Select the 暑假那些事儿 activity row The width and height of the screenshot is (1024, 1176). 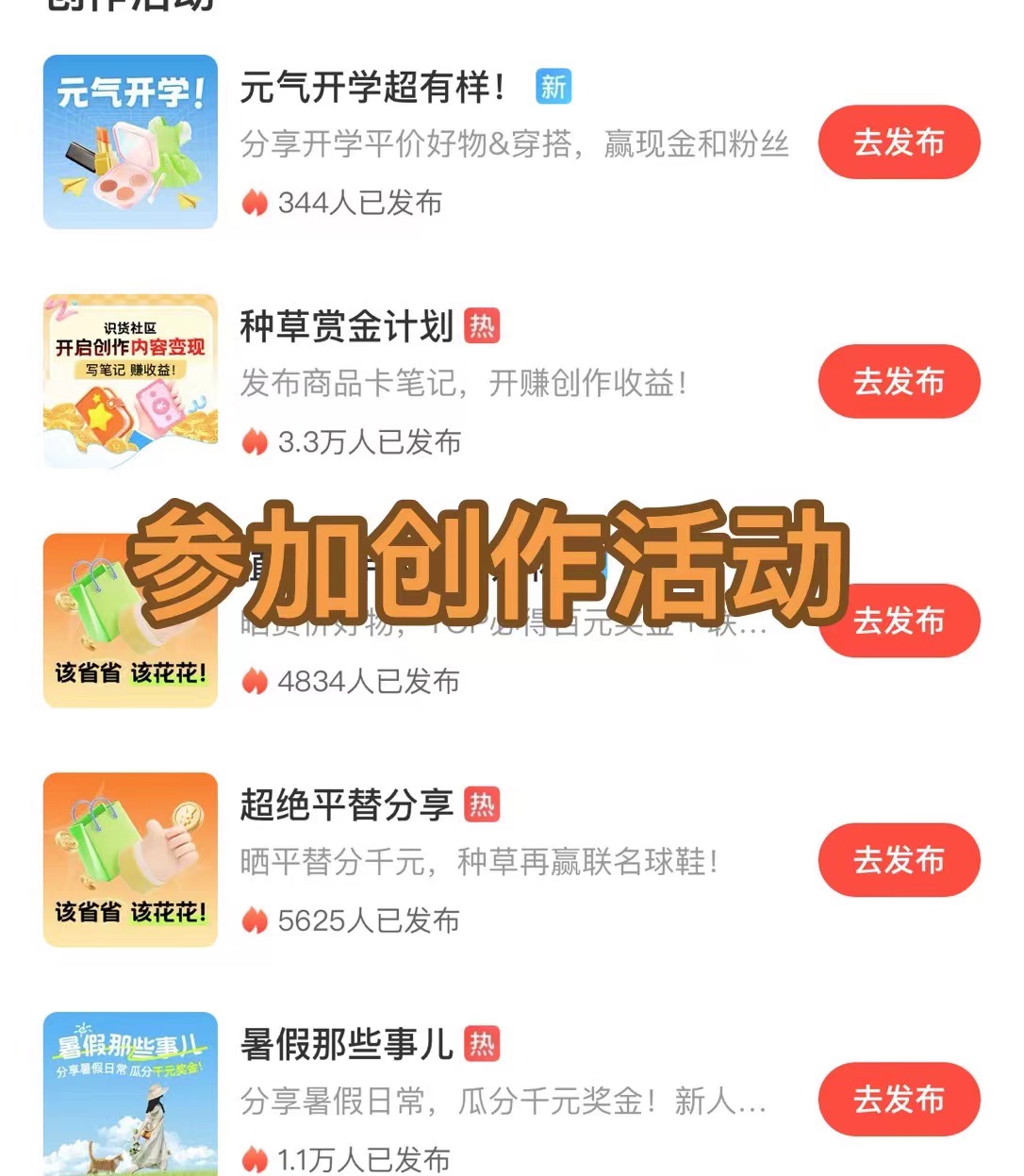(x=347, y=1045)
